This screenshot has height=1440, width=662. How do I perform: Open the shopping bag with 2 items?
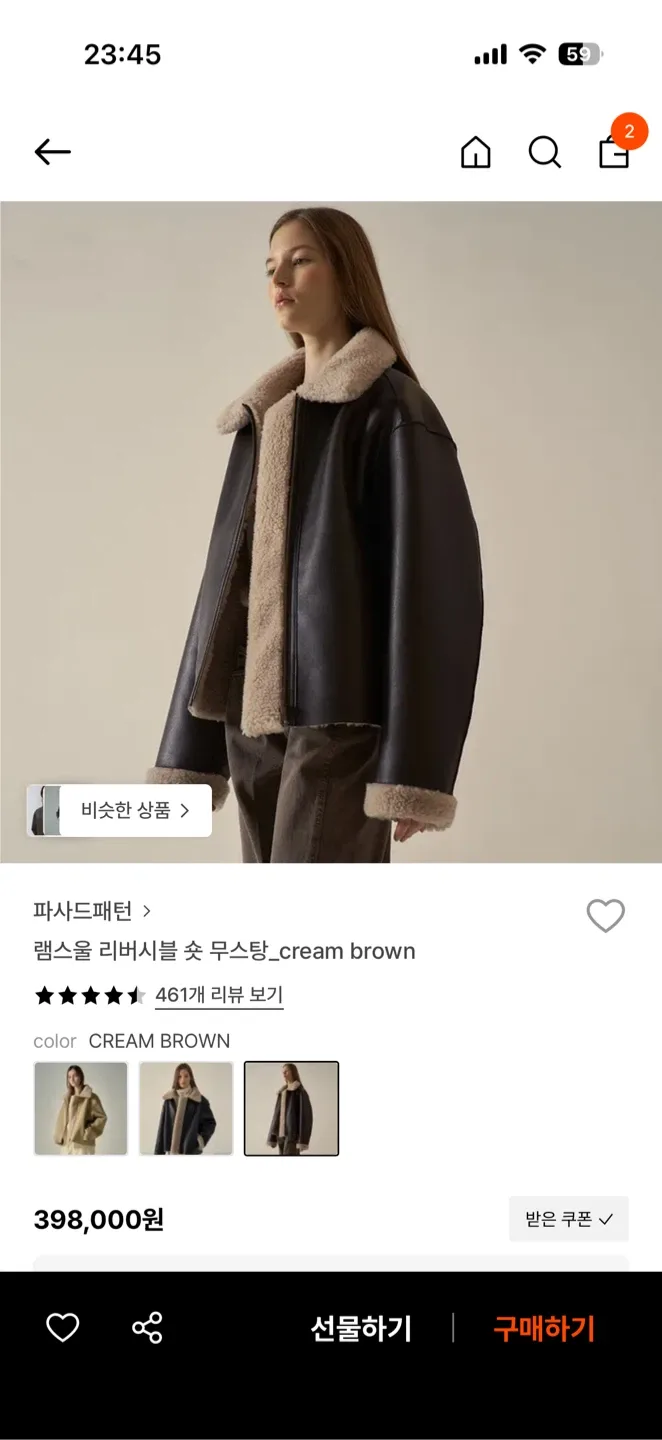click(x=614, y=151)
